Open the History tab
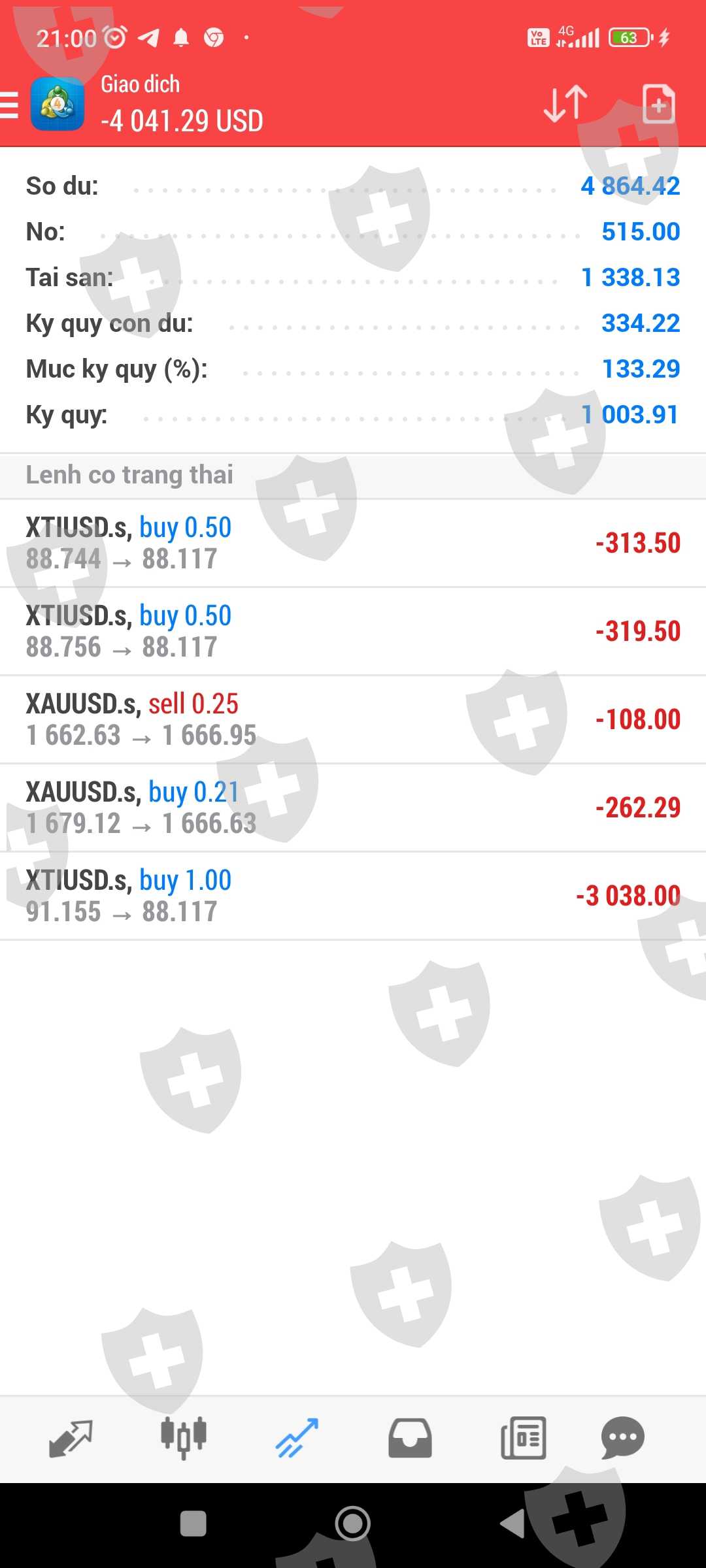This screenshot has height=1568, width=706. click(x=410, y=1438)
